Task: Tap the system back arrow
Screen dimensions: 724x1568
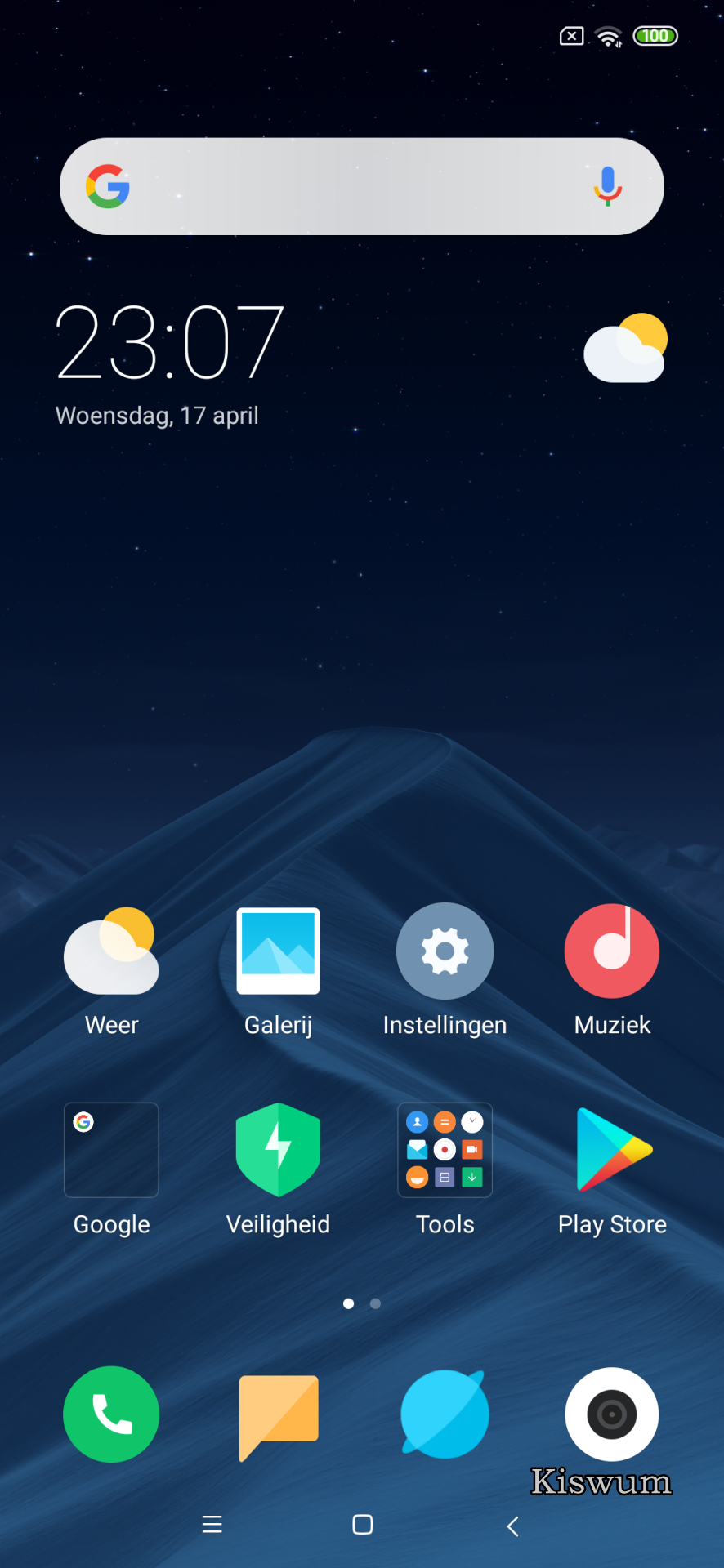Action: click(x=513, y=1526)
